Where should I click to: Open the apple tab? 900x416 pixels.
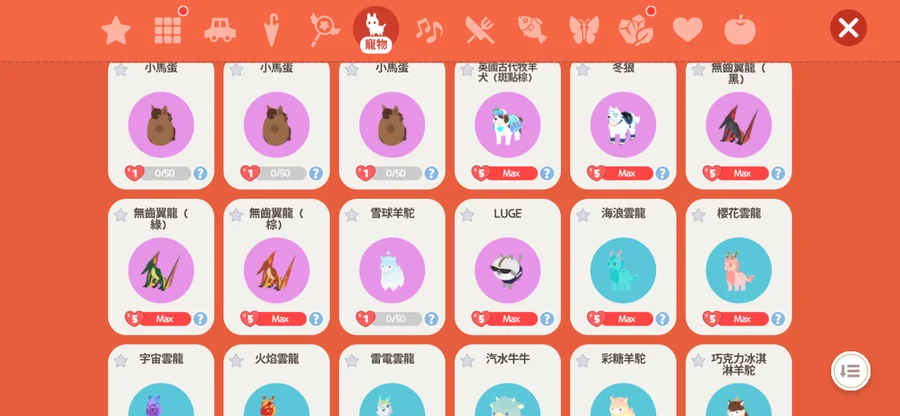click(740, 29)
